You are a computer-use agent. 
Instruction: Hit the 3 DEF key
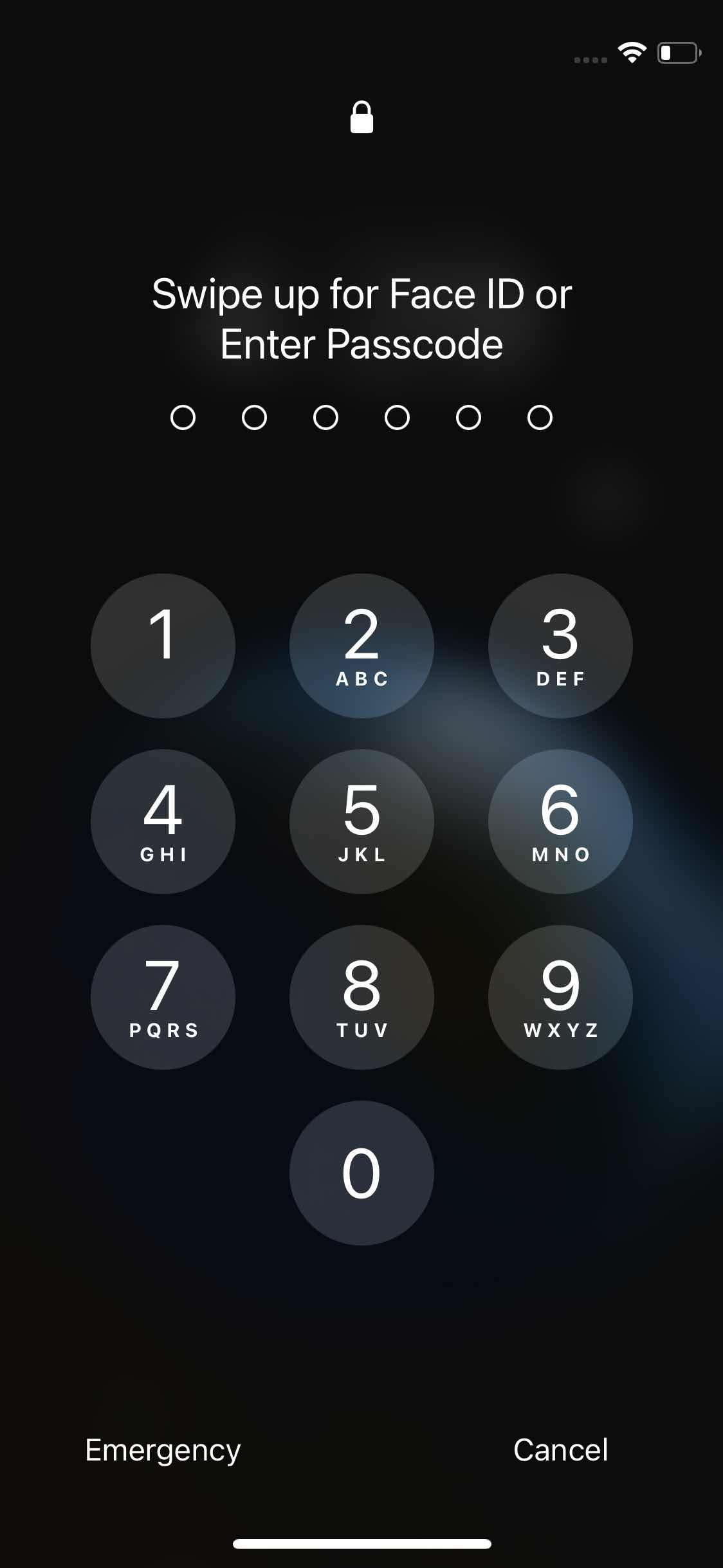coord(560,646)
